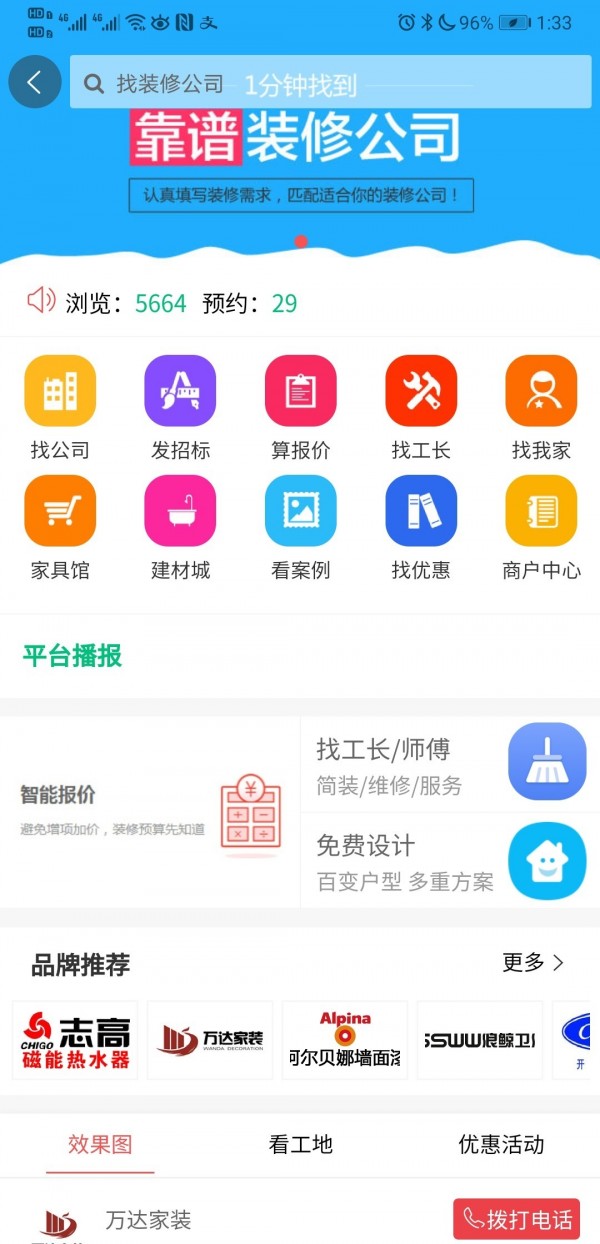
Task: Go back using the arrow button
Action: 35,82
